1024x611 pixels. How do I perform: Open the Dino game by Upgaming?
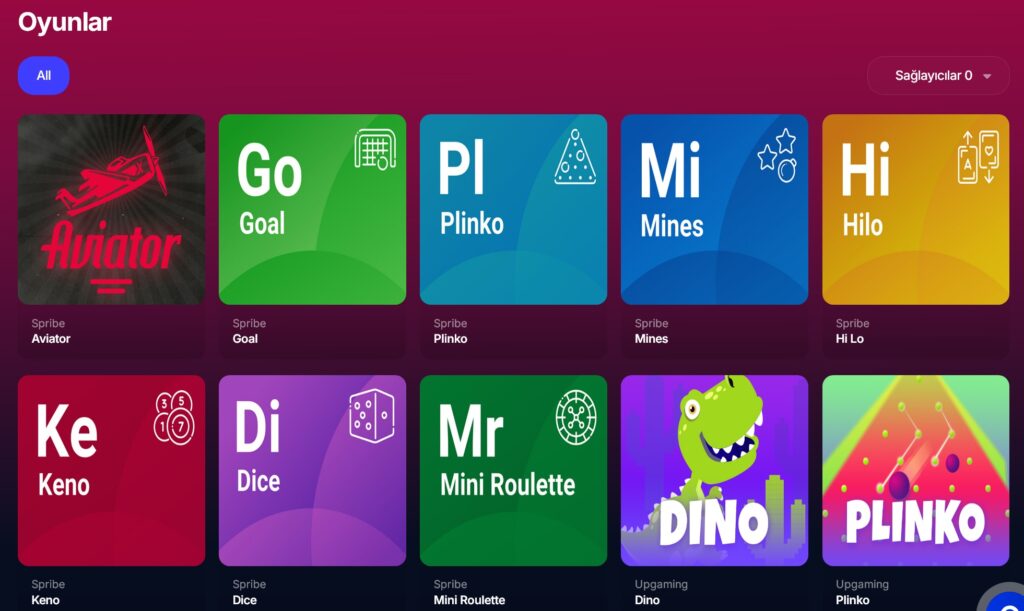pos(714,470)
